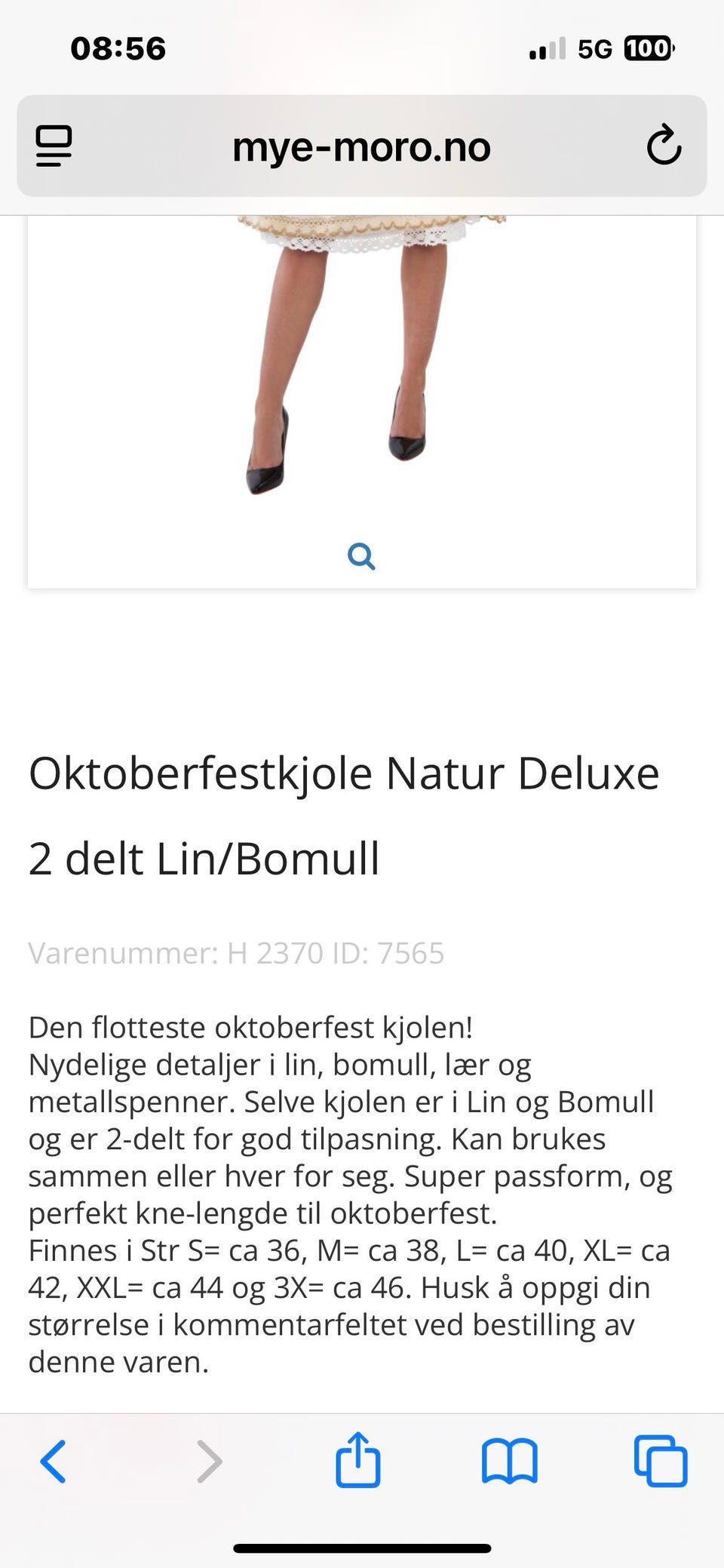Tap the zoom magnifier on the product image
Viewport: 724px width, 1568px height.
362,557
